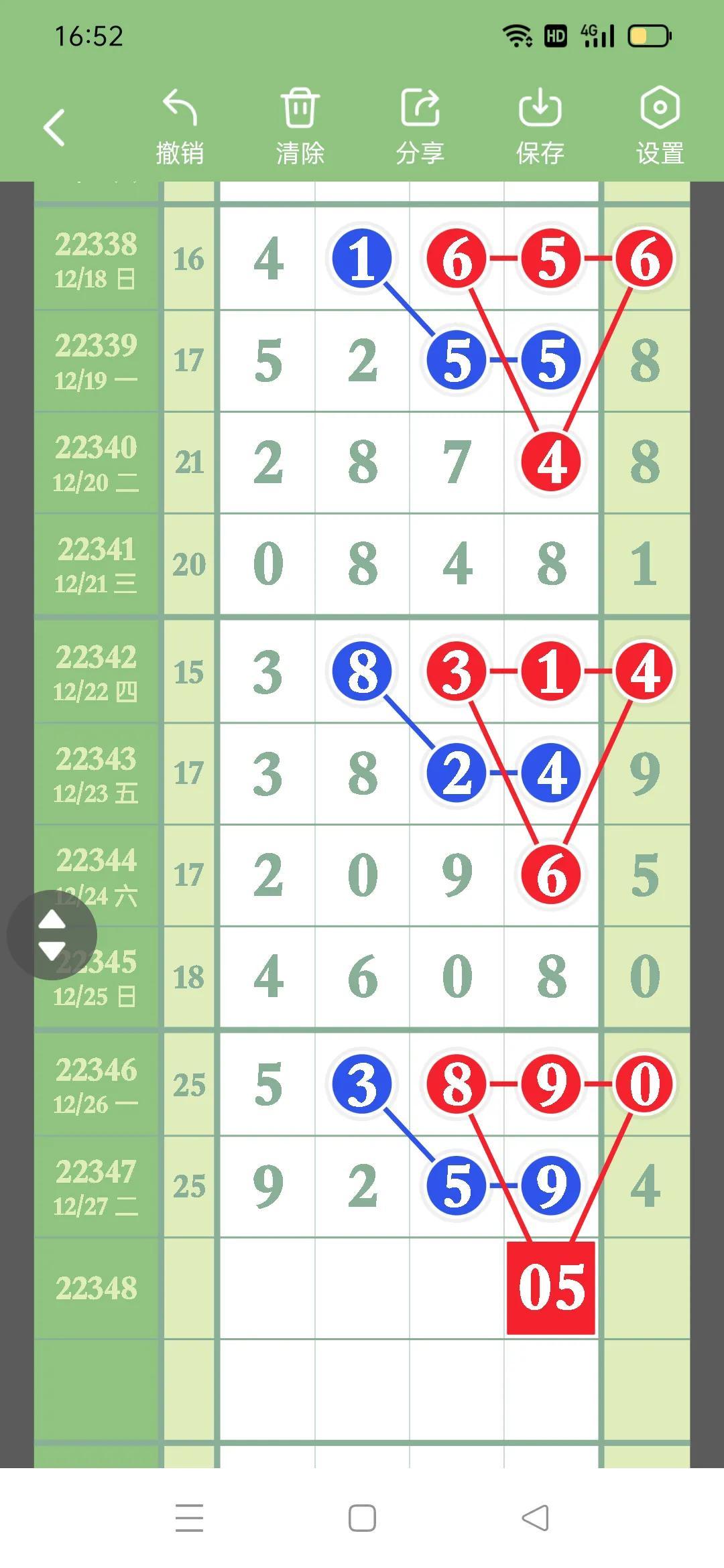724x1568 pixels.
Task: Go back using the top-left arrow
Action: point(54,127)
